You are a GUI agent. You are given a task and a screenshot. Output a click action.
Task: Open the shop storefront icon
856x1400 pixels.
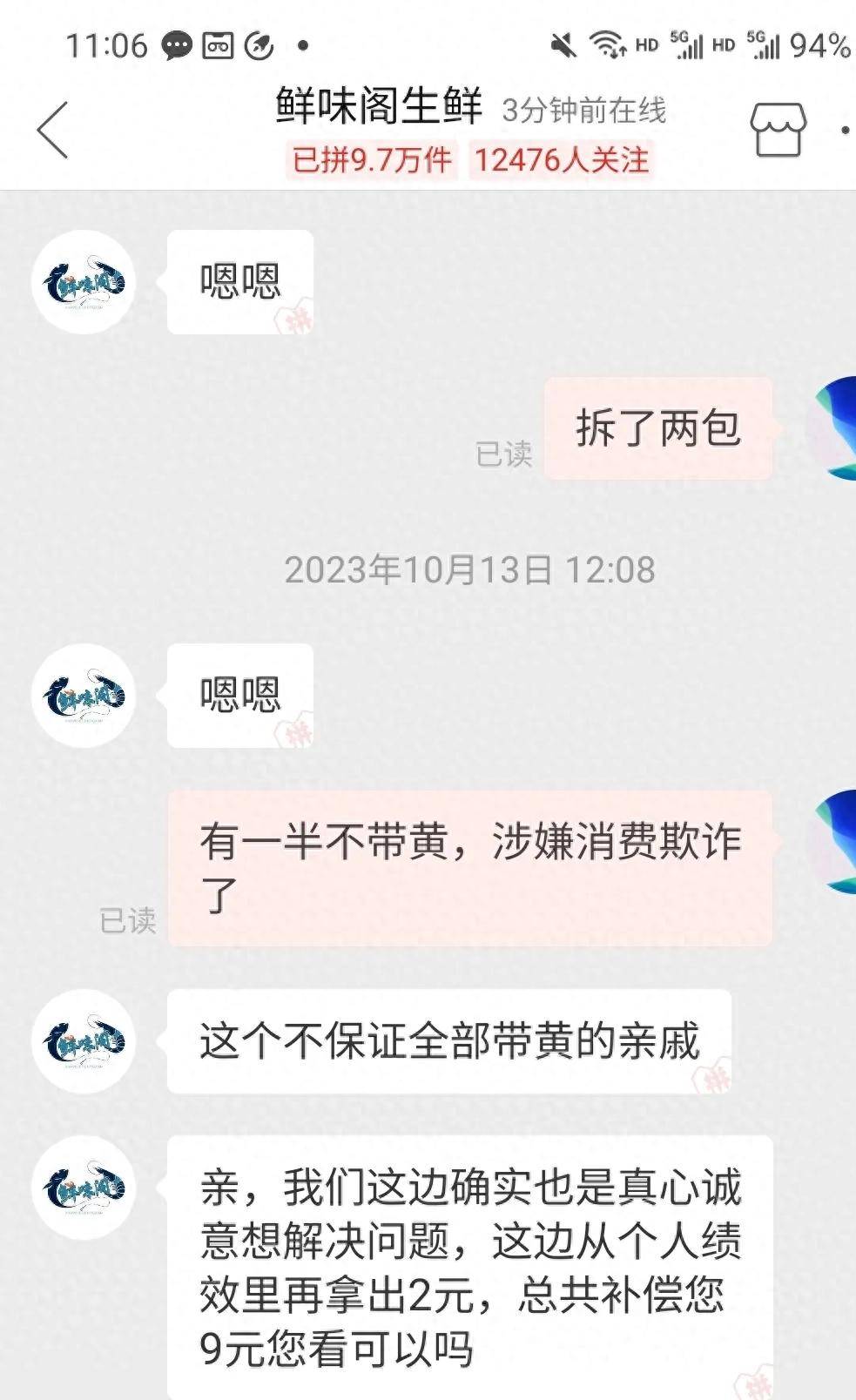point(778,131)
